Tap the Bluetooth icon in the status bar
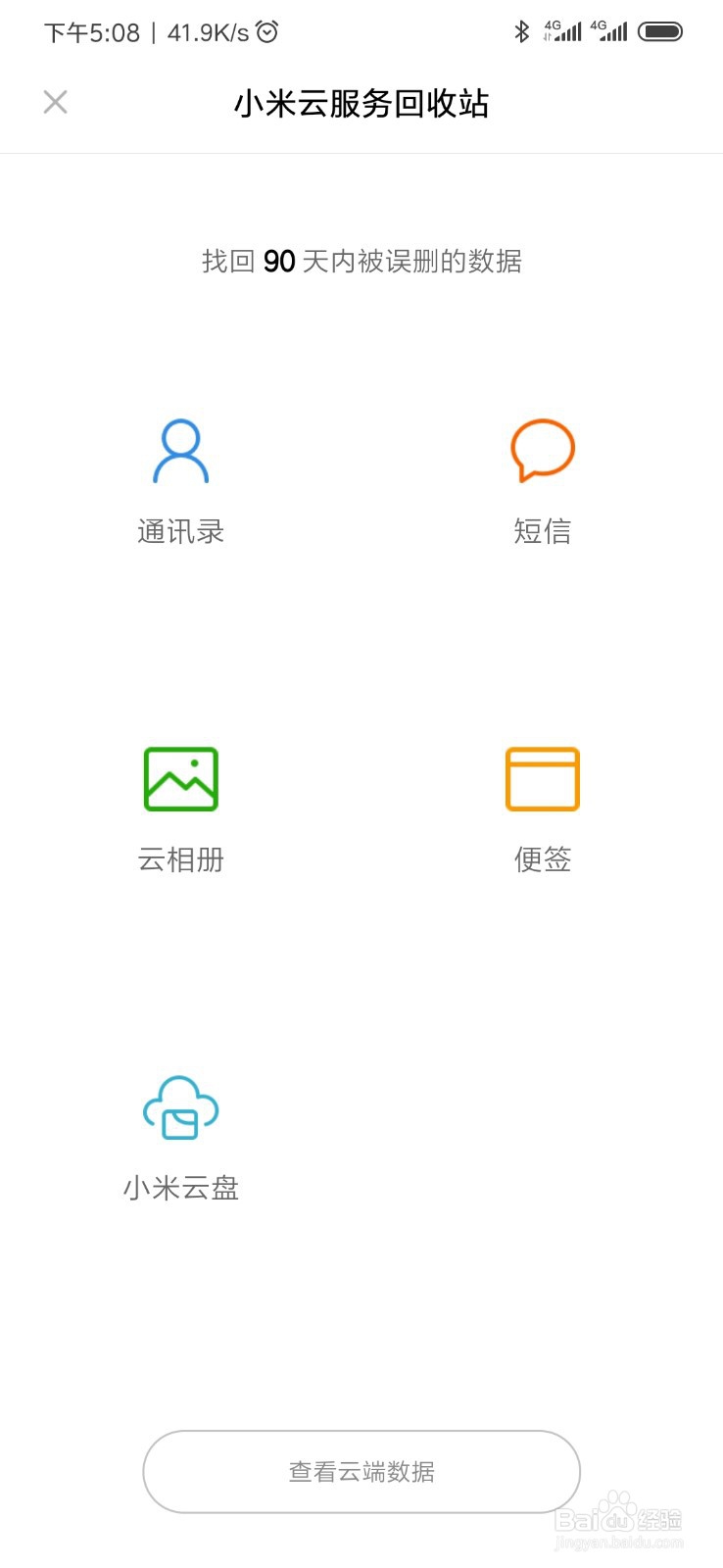This screenshot has height=1568, width=723. pyautogui.click(x=523, y=30)
